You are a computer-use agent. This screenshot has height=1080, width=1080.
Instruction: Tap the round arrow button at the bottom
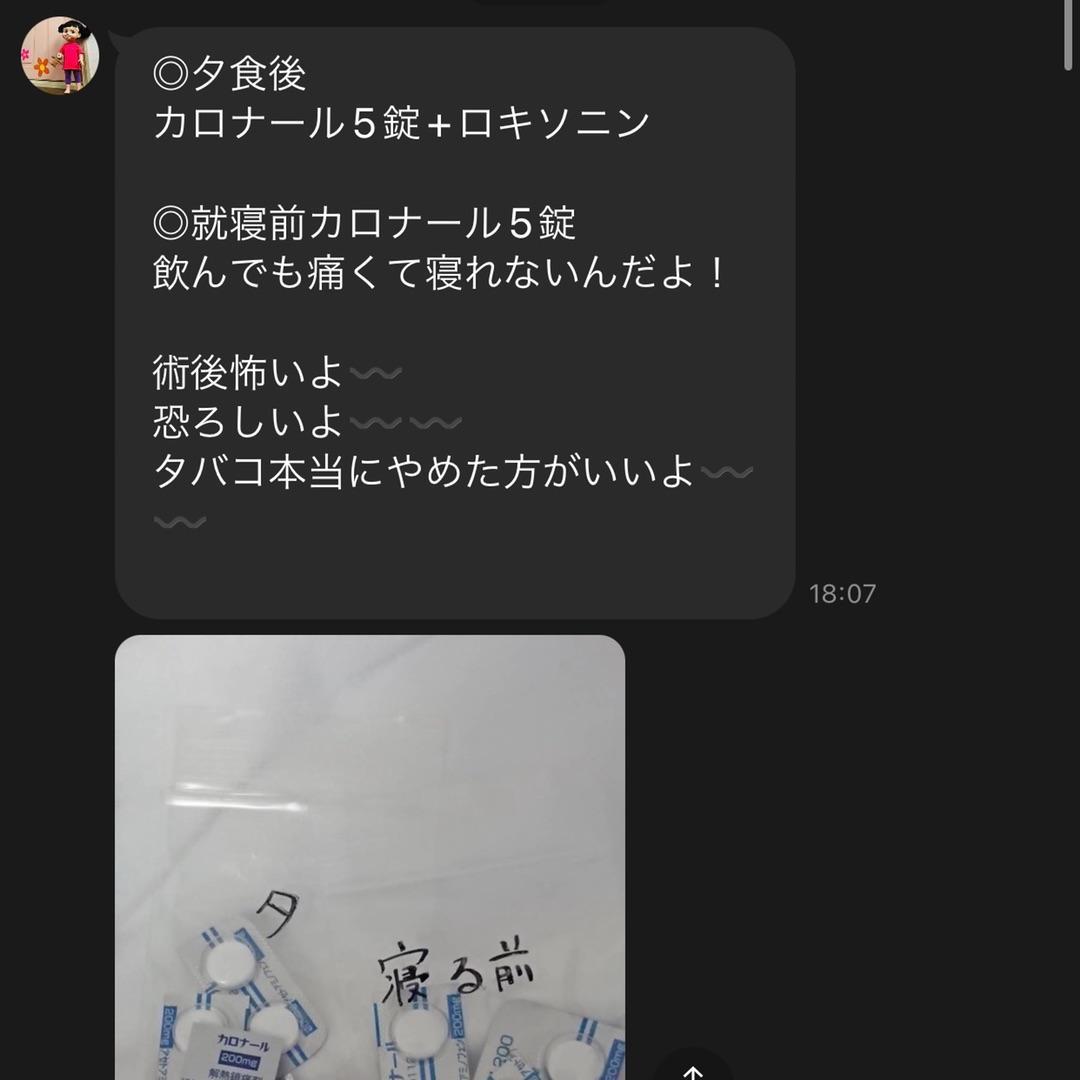point(694,1068)
